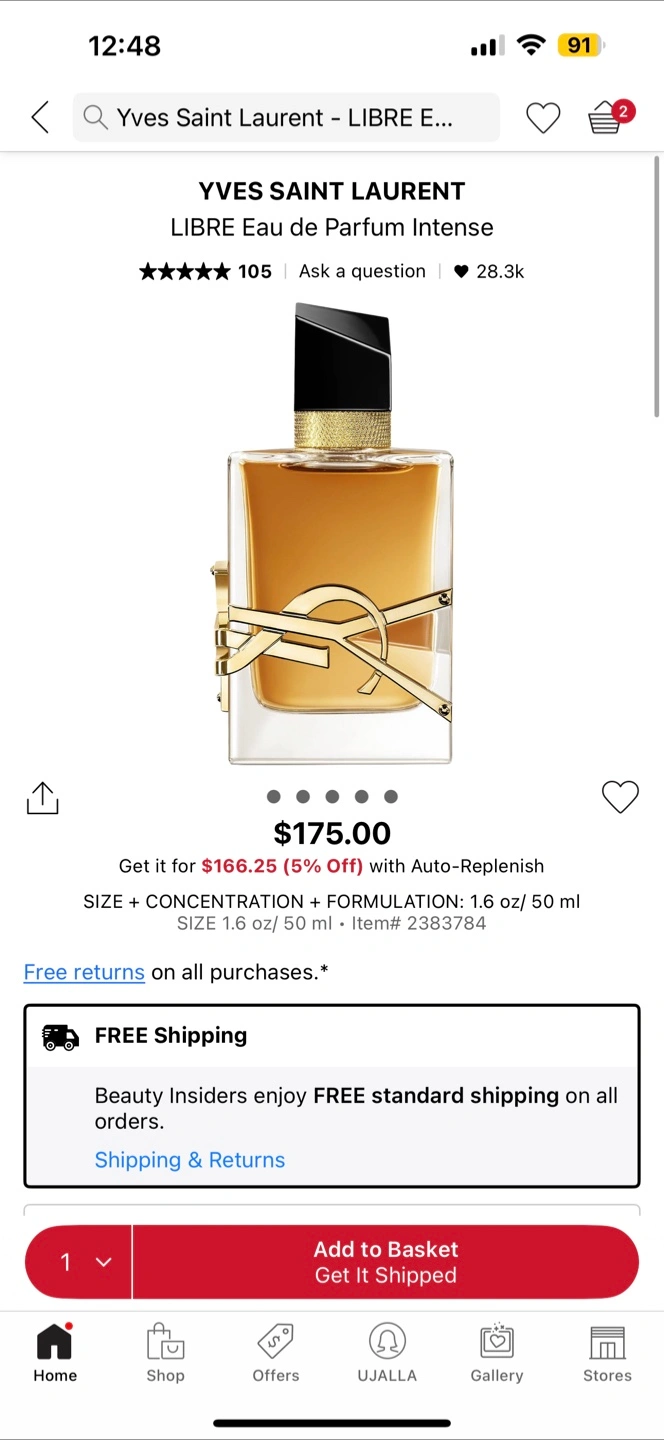Add the perfume to Loves below the image
This screenshot has height=1440, width=664.
click(x=620, y=797)
